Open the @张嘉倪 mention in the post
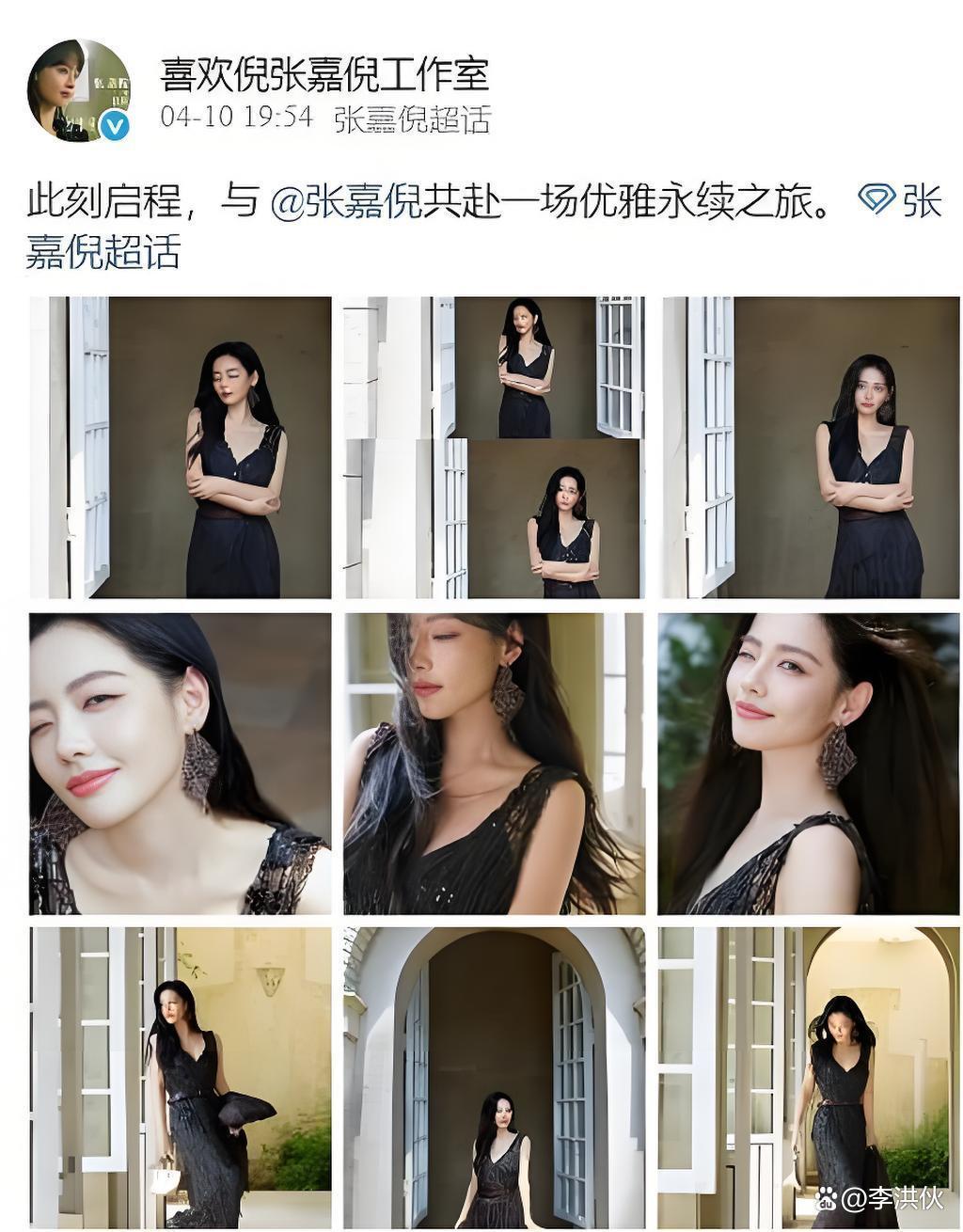 click(x=344, y=200)
